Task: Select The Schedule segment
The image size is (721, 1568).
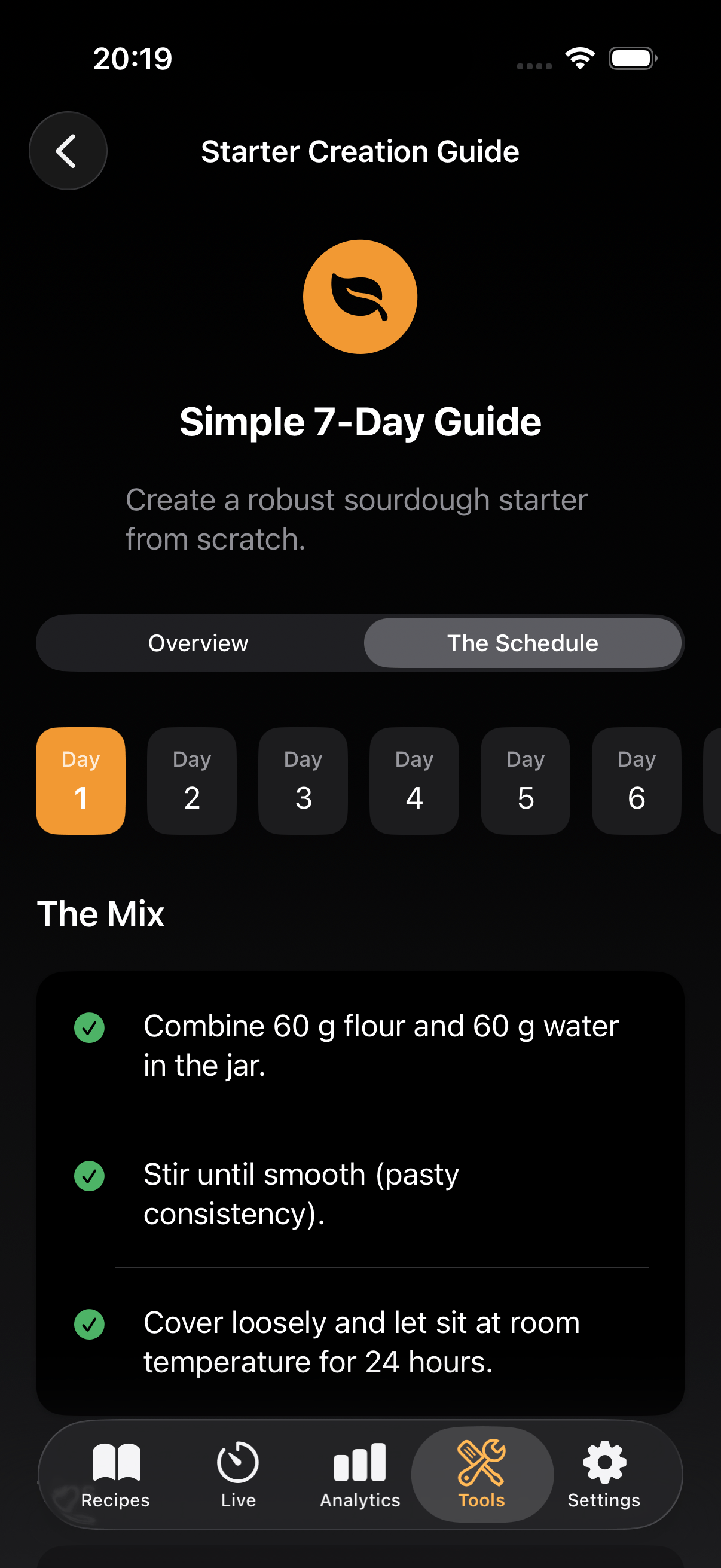Action: pos(522,643)
